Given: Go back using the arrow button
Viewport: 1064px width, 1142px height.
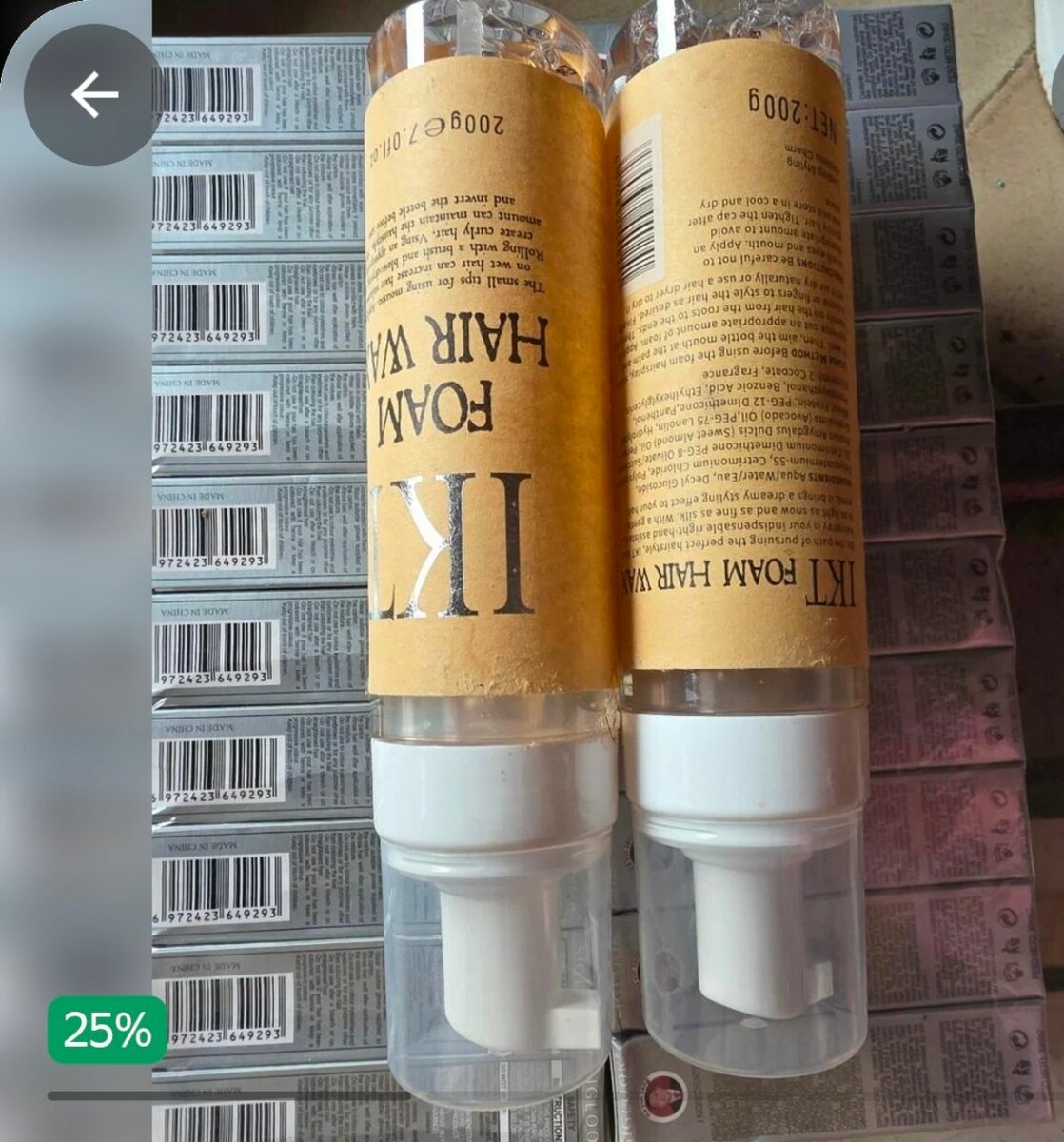Looking at the screenshot, I should coord(93,95).
